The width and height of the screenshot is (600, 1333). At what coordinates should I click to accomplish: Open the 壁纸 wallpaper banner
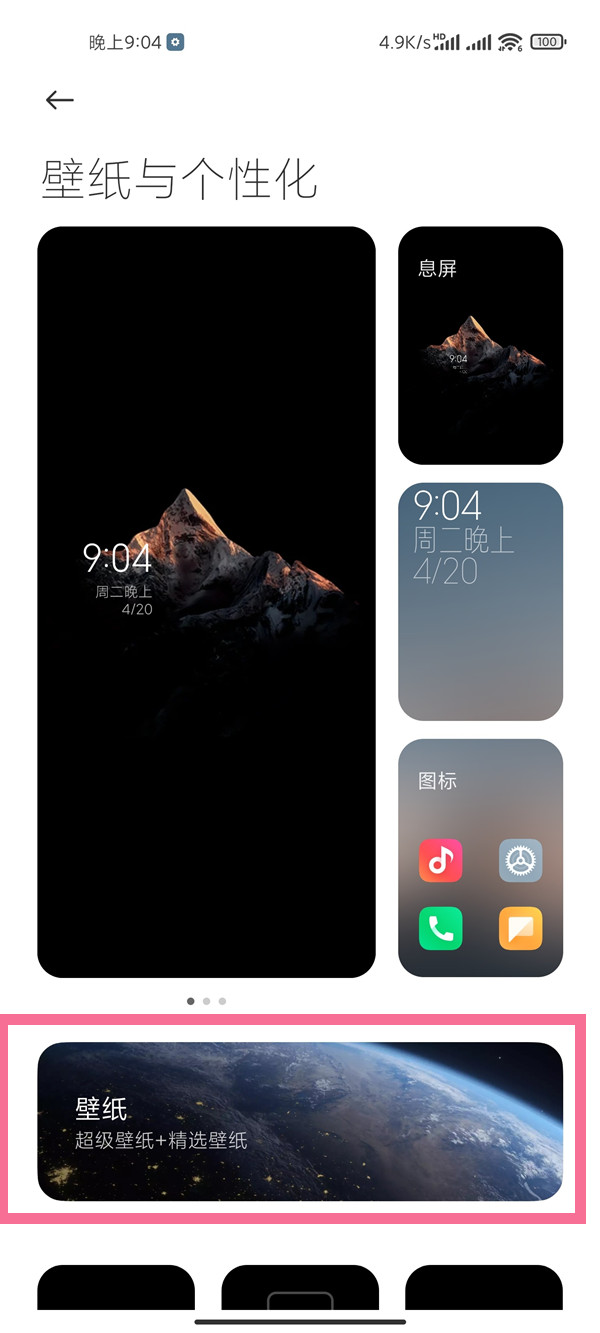click(300, 1121)
